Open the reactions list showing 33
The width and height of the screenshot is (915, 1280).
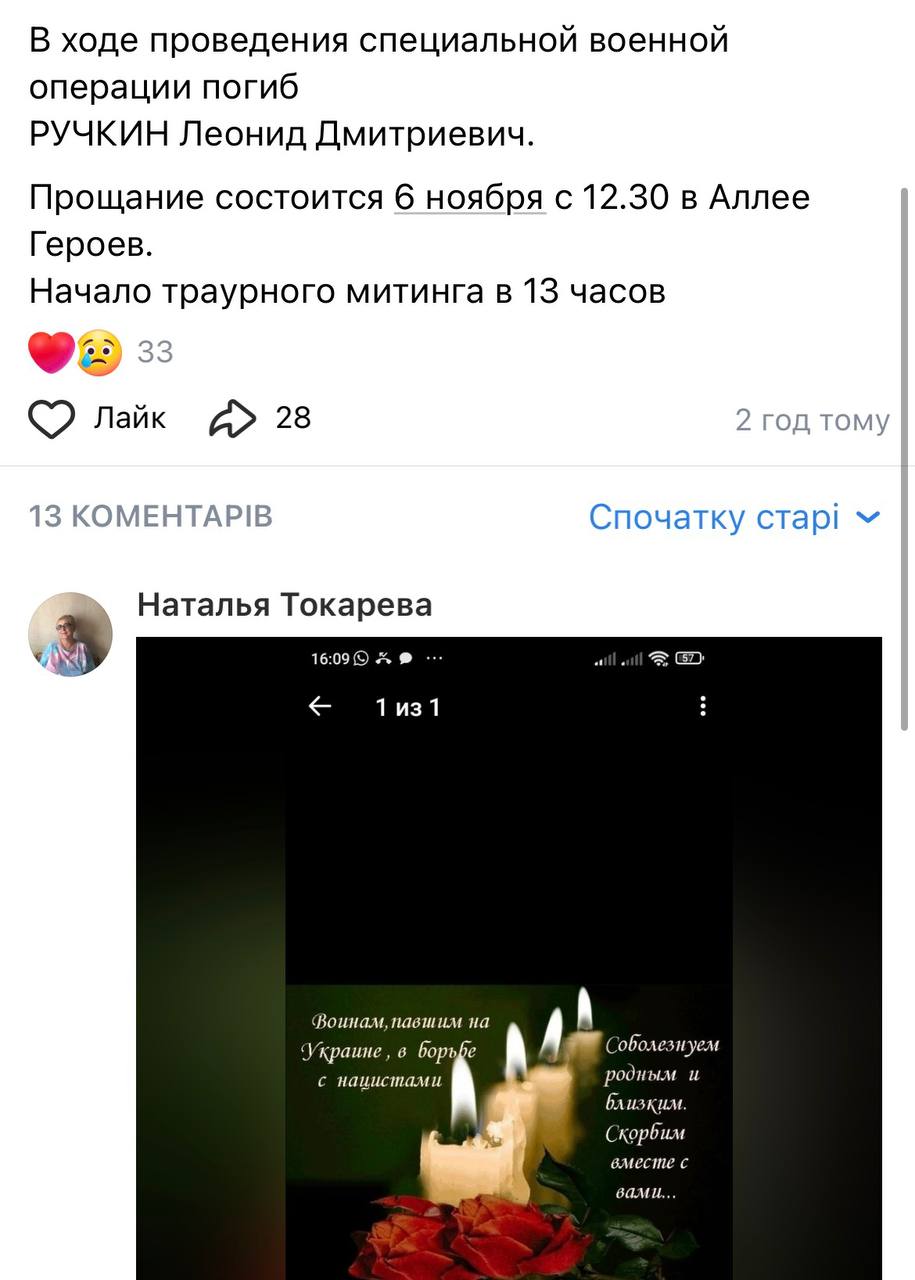[101, 352]
